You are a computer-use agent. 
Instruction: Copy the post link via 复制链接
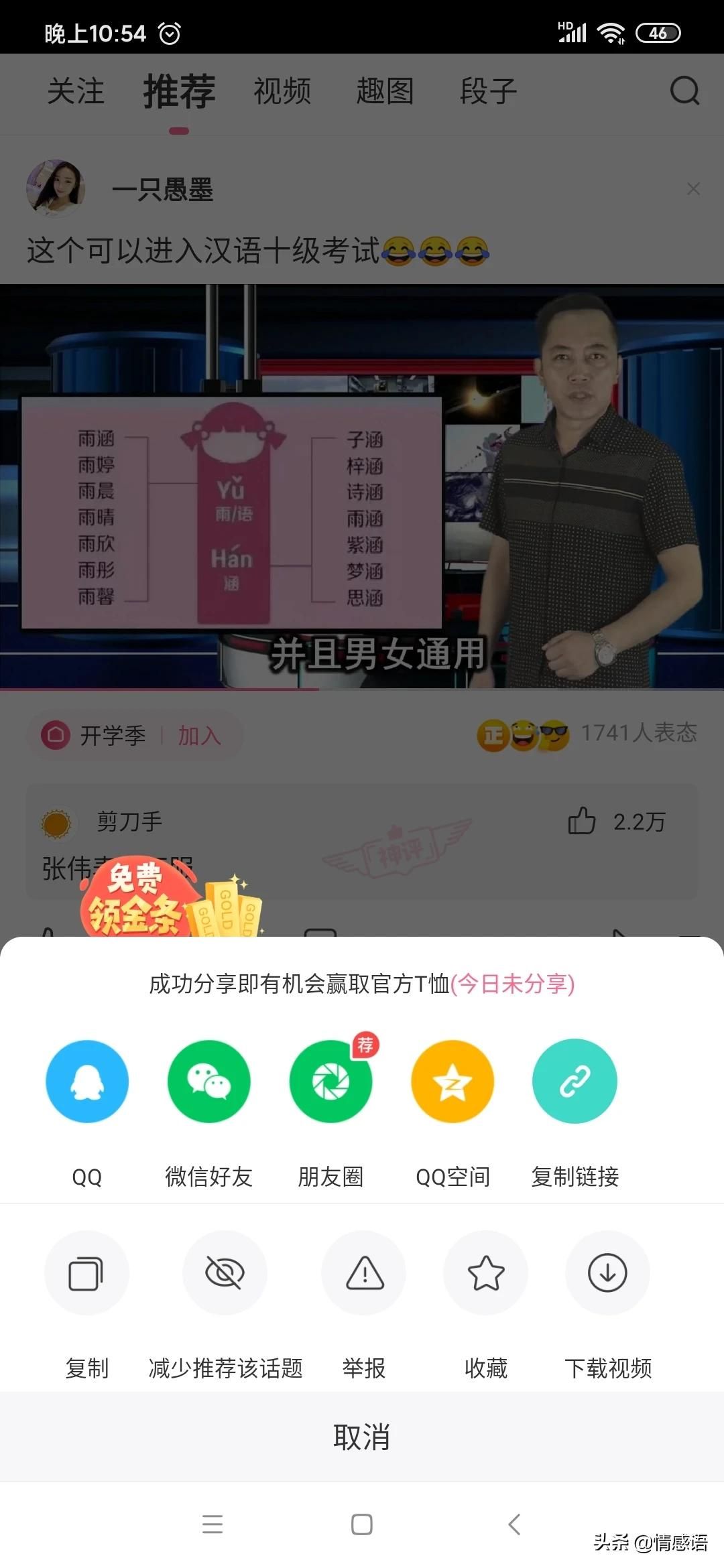pyautogui.click(x=575, y=1082)
